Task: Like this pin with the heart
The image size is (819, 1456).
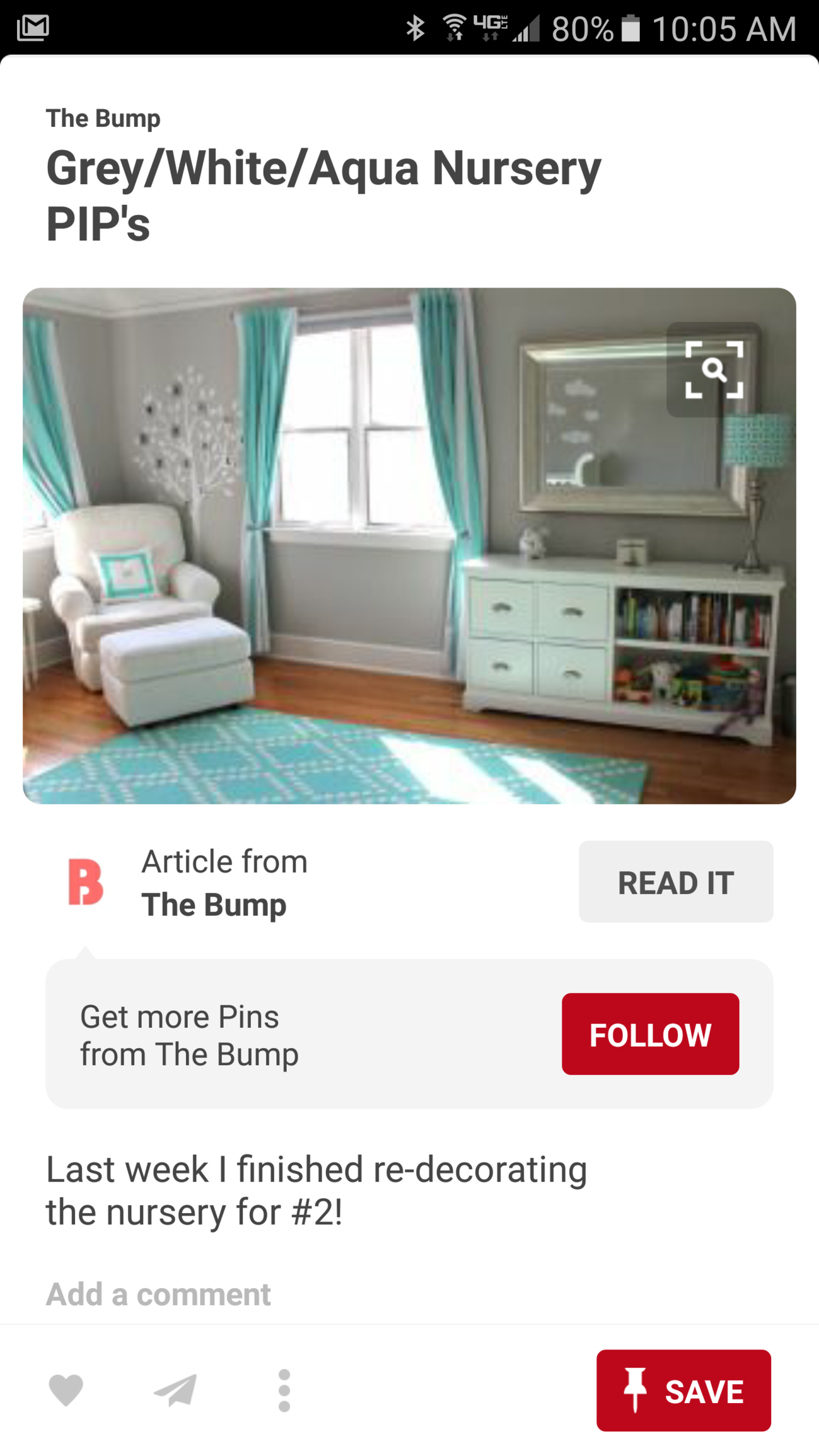Action: [x=66, y=1390]
